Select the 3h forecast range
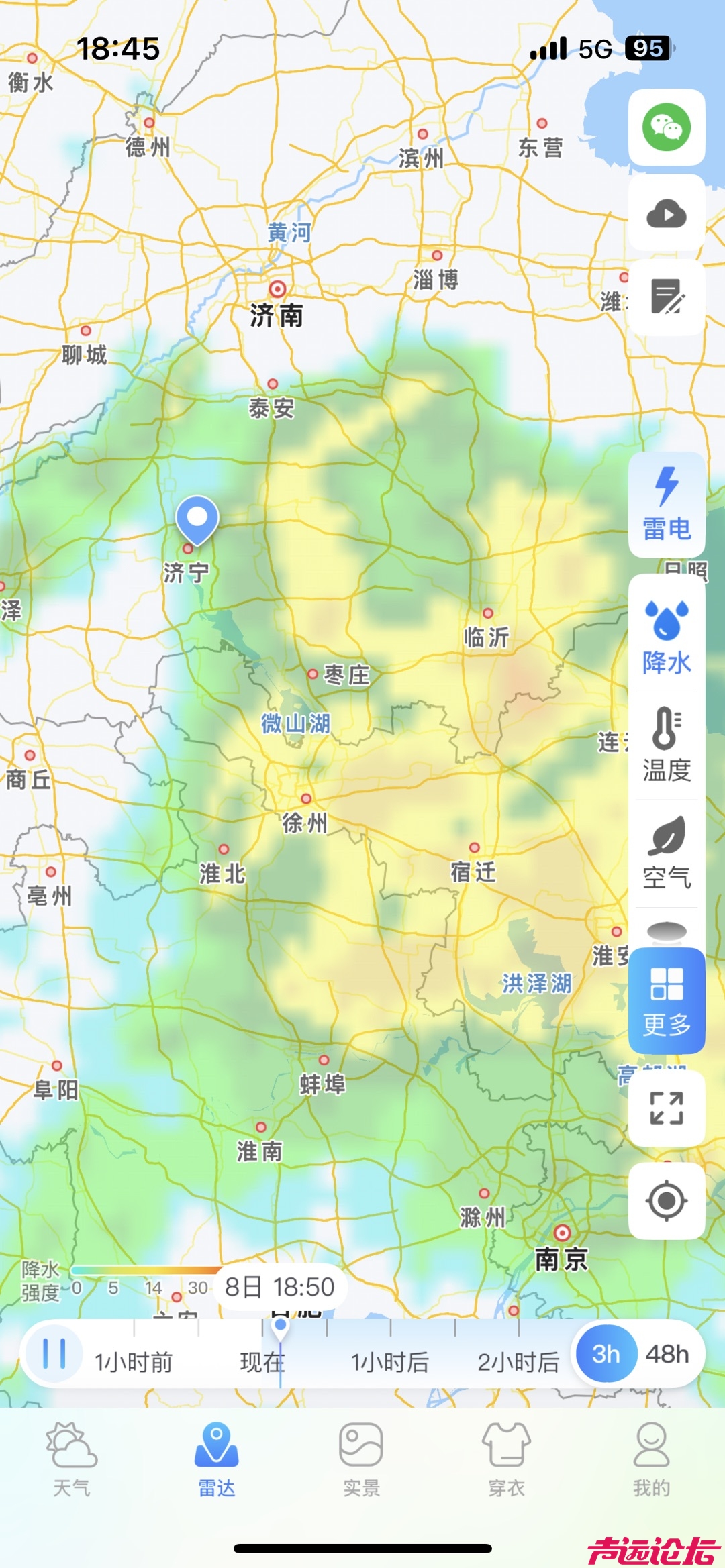Image resolution: width=725 pixels, height=1568 pixels. coord(606,1354)
